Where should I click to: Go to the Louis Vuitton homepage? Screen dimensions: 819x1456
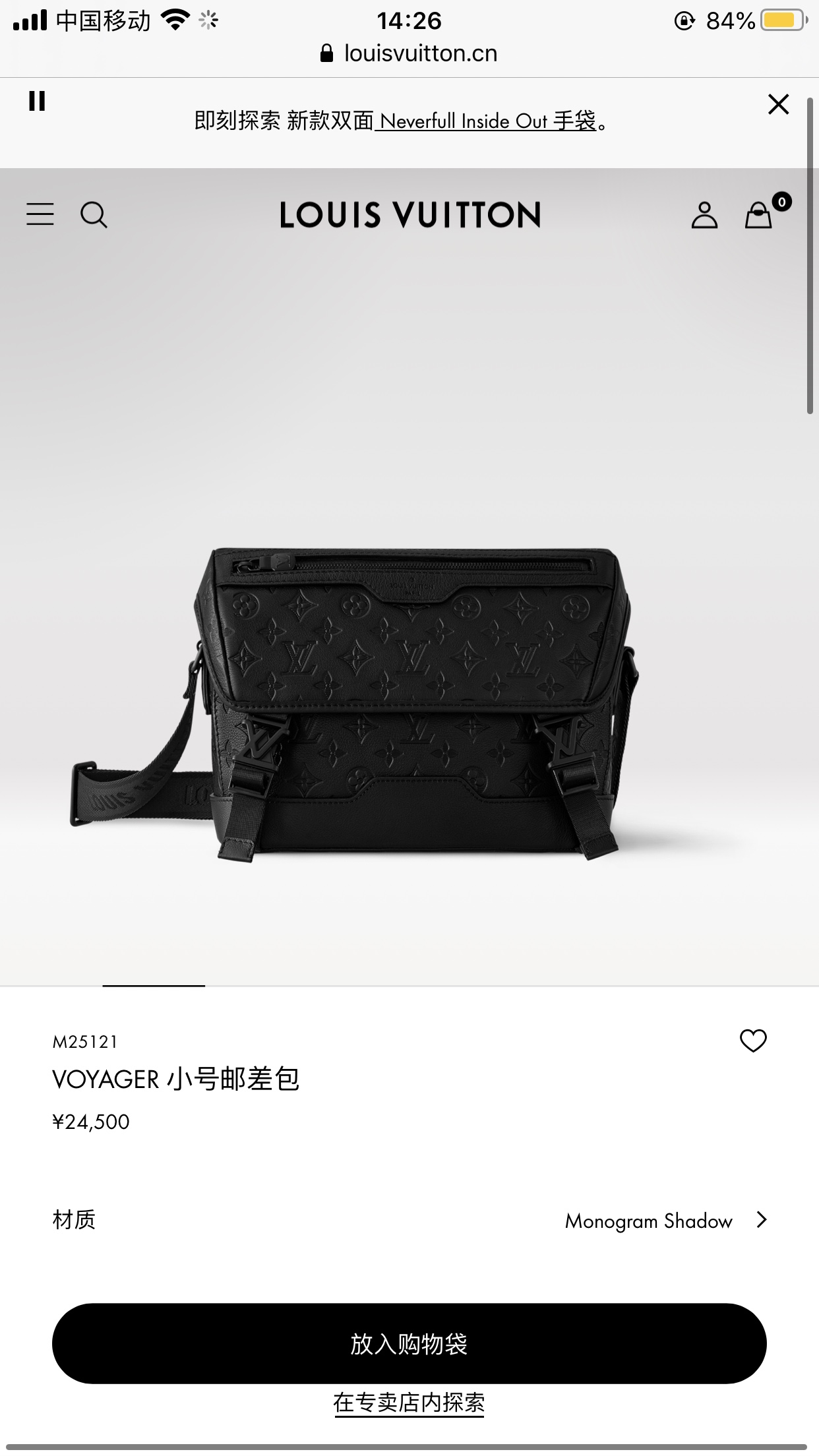point(409,215)
